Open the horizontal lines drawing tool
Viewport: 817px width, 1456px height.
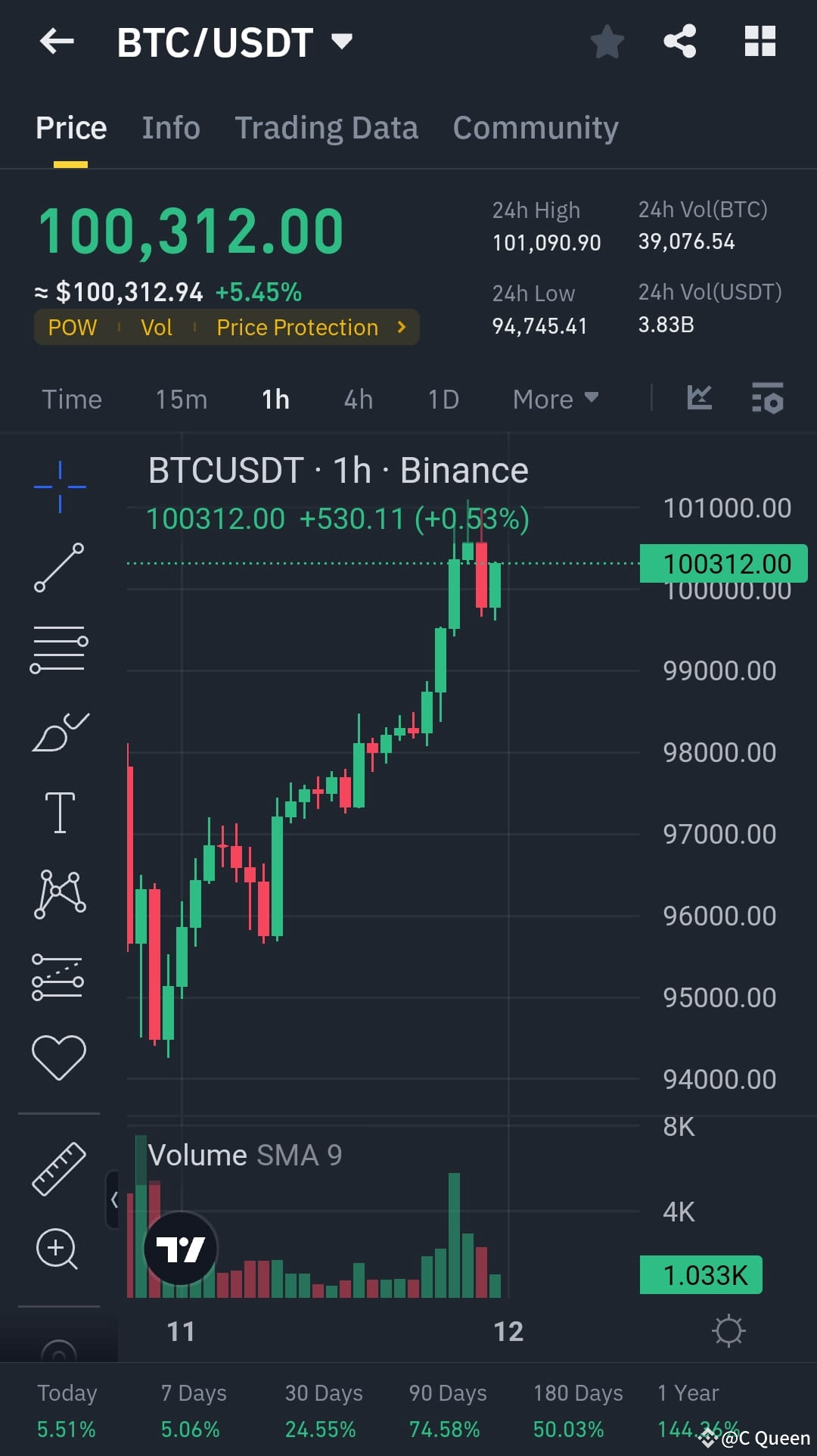59,647
